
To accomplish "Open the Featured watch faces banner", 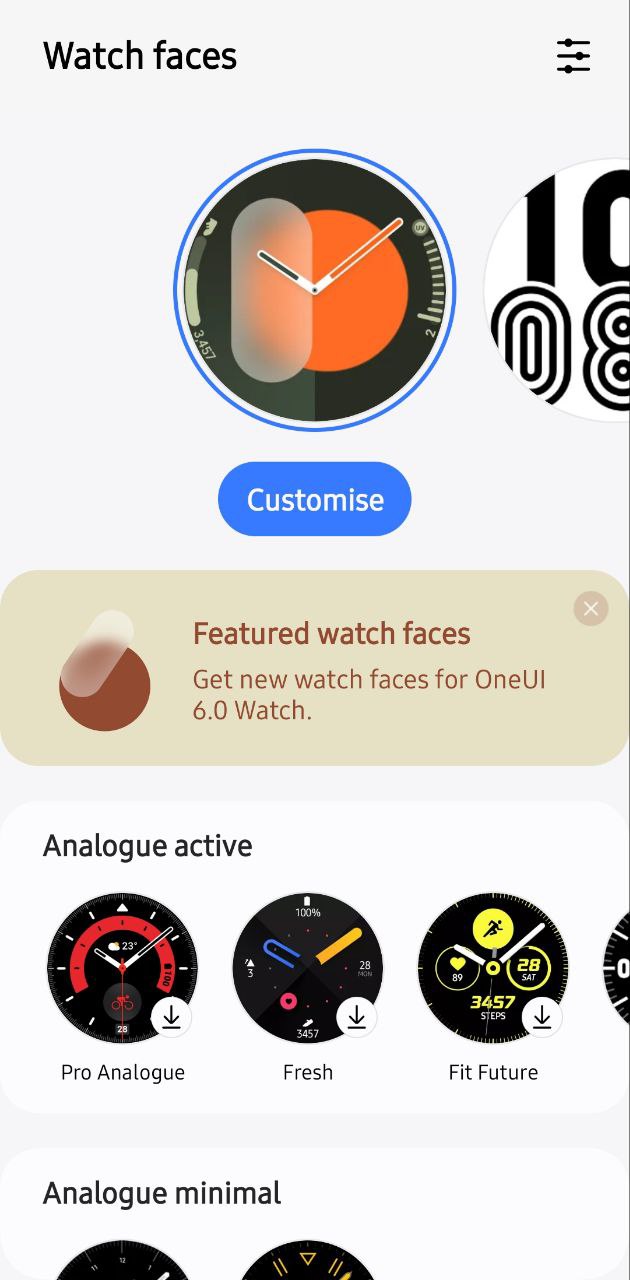I will coord(330,670).
